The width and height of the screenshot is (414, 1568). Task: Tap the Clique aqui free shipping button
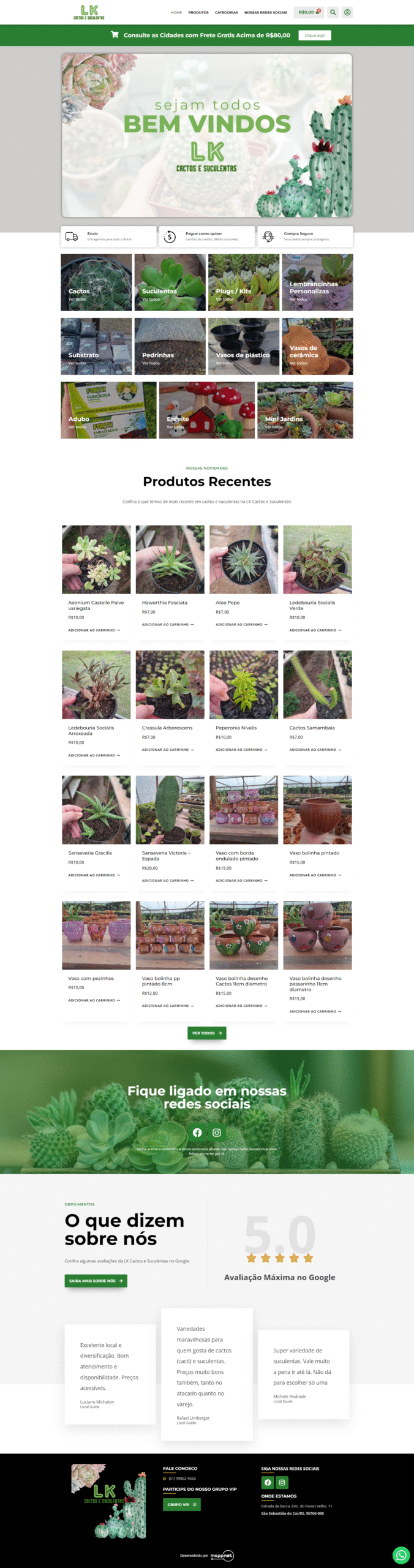click(315, 36)
